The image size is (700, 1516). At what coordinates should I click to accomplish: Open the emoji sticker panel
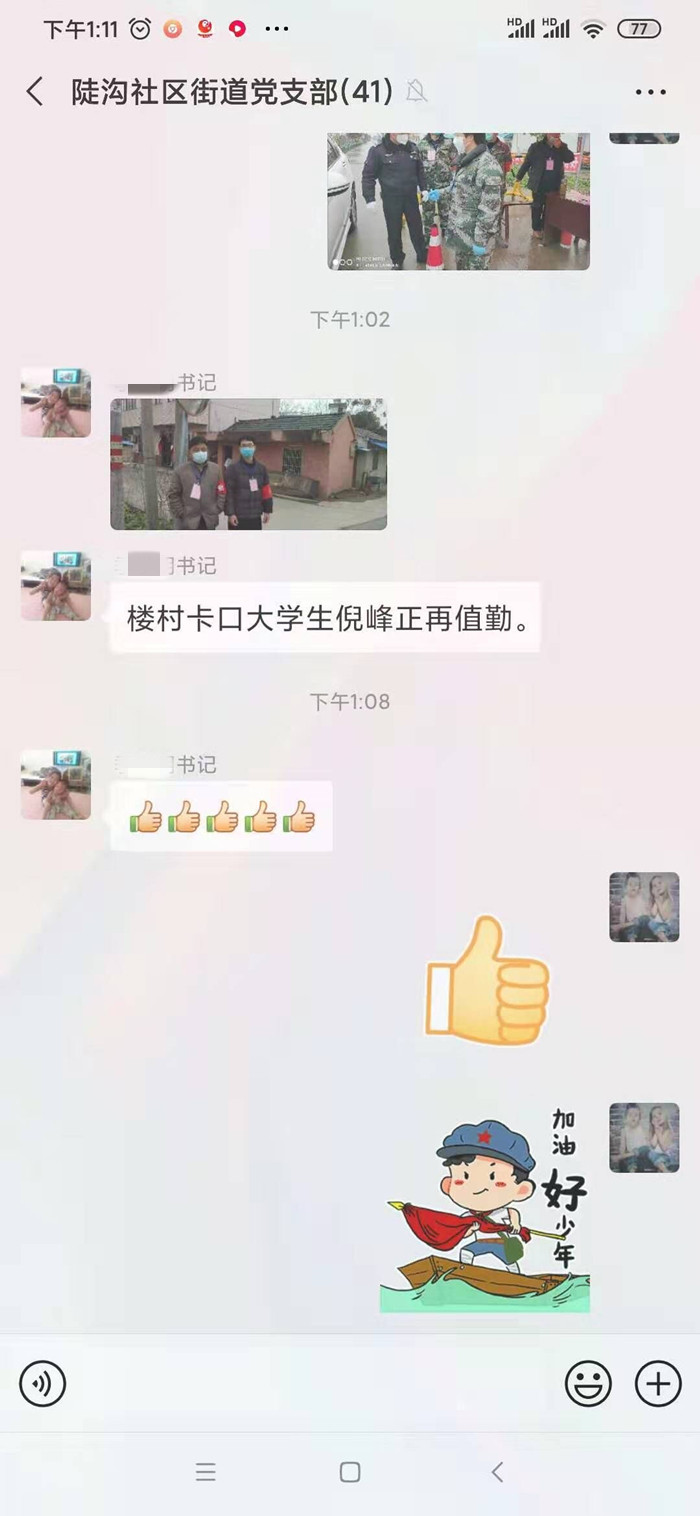(x=588, y=1384)
